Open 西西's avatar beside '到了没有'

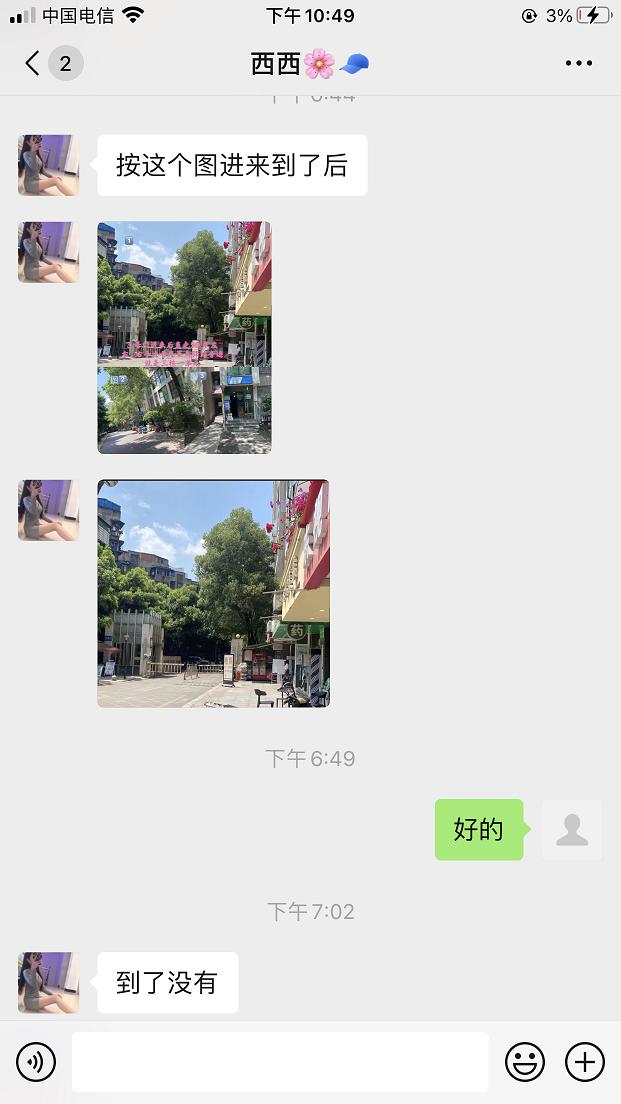48,982
